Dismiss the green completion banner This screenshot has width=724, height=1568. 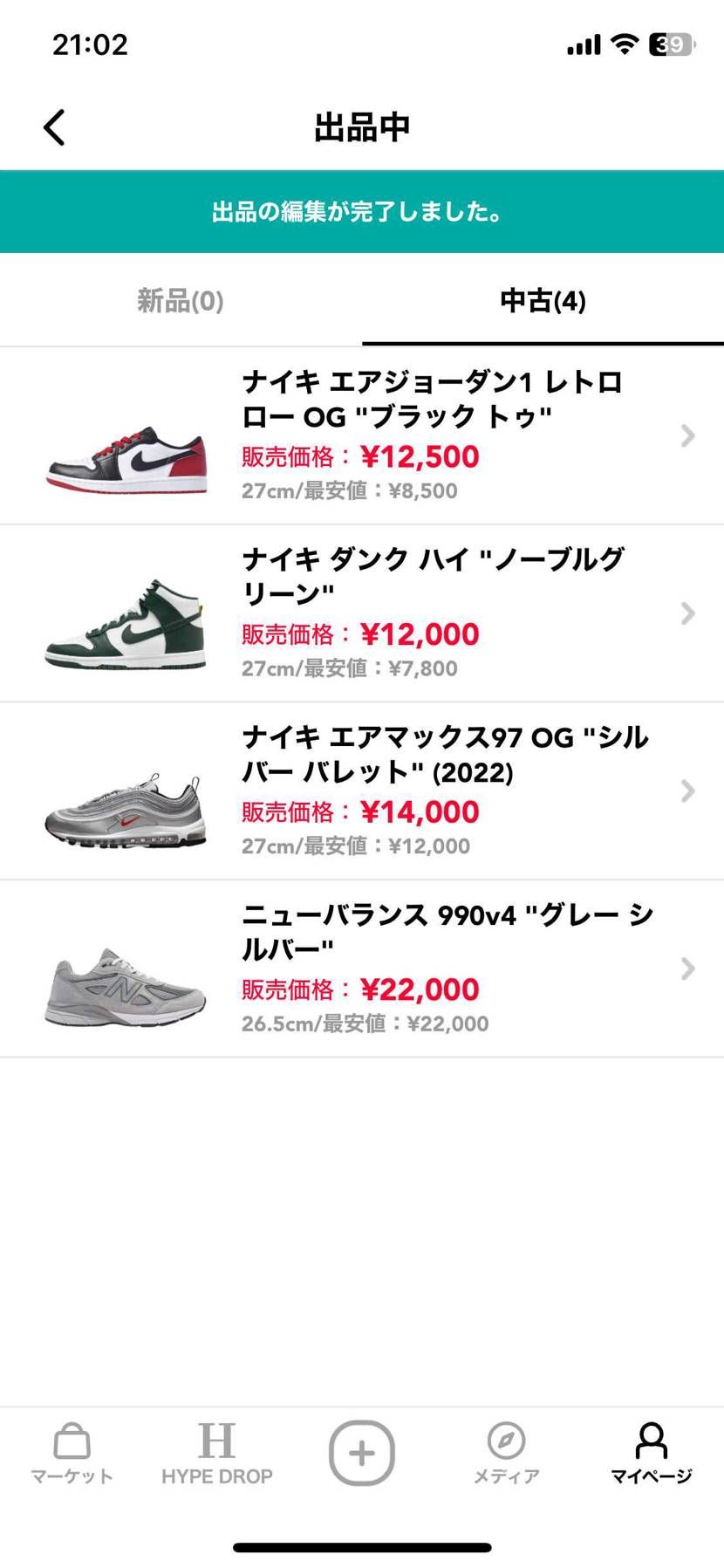click(x=362, y=211)
